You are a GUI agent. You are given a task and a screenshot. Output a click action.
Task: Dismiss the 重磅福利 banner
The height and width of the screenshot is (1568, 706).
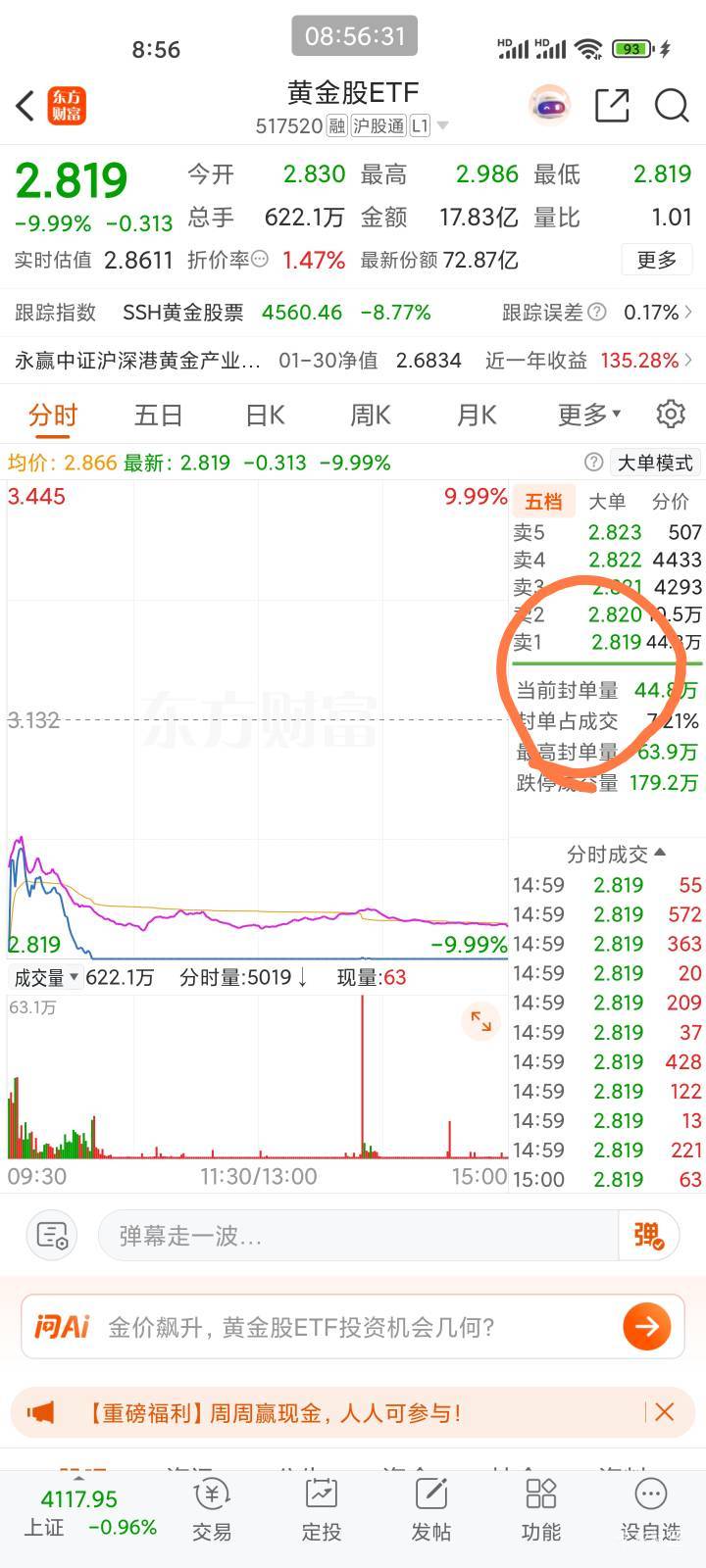pos(664,1412)
